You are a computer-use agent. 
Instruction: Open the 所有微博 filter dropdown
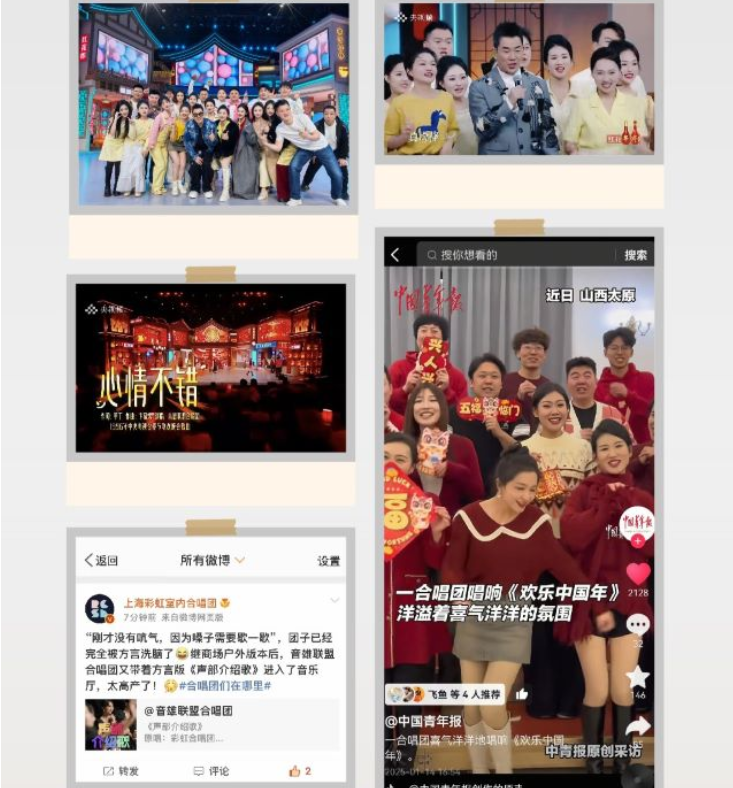pyautogui.click(x=210, y=559)
